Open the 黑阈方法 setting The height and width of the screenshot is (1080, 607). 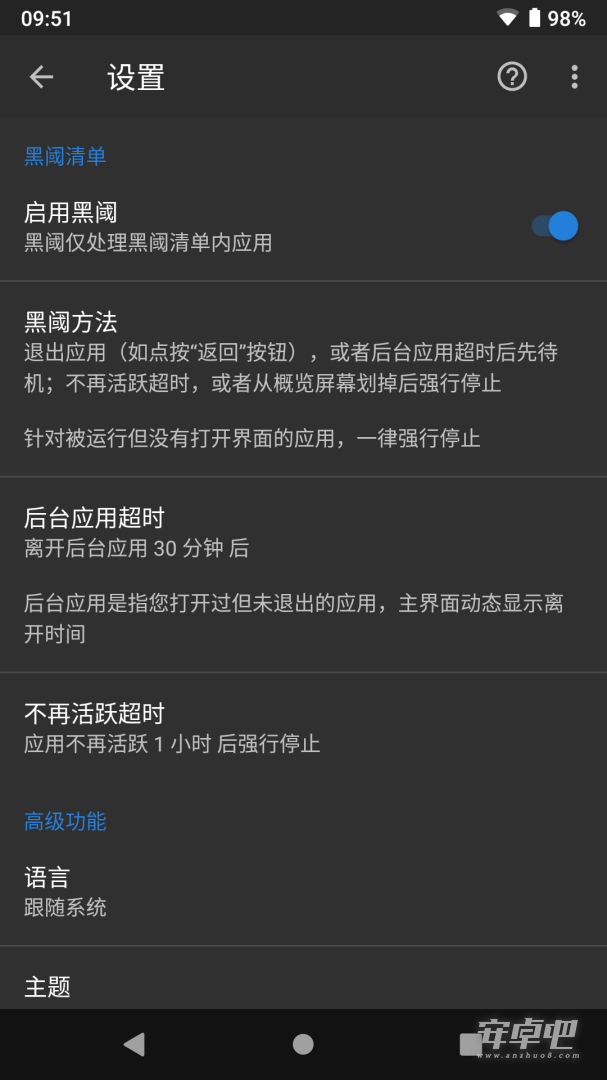click(303, 379)
